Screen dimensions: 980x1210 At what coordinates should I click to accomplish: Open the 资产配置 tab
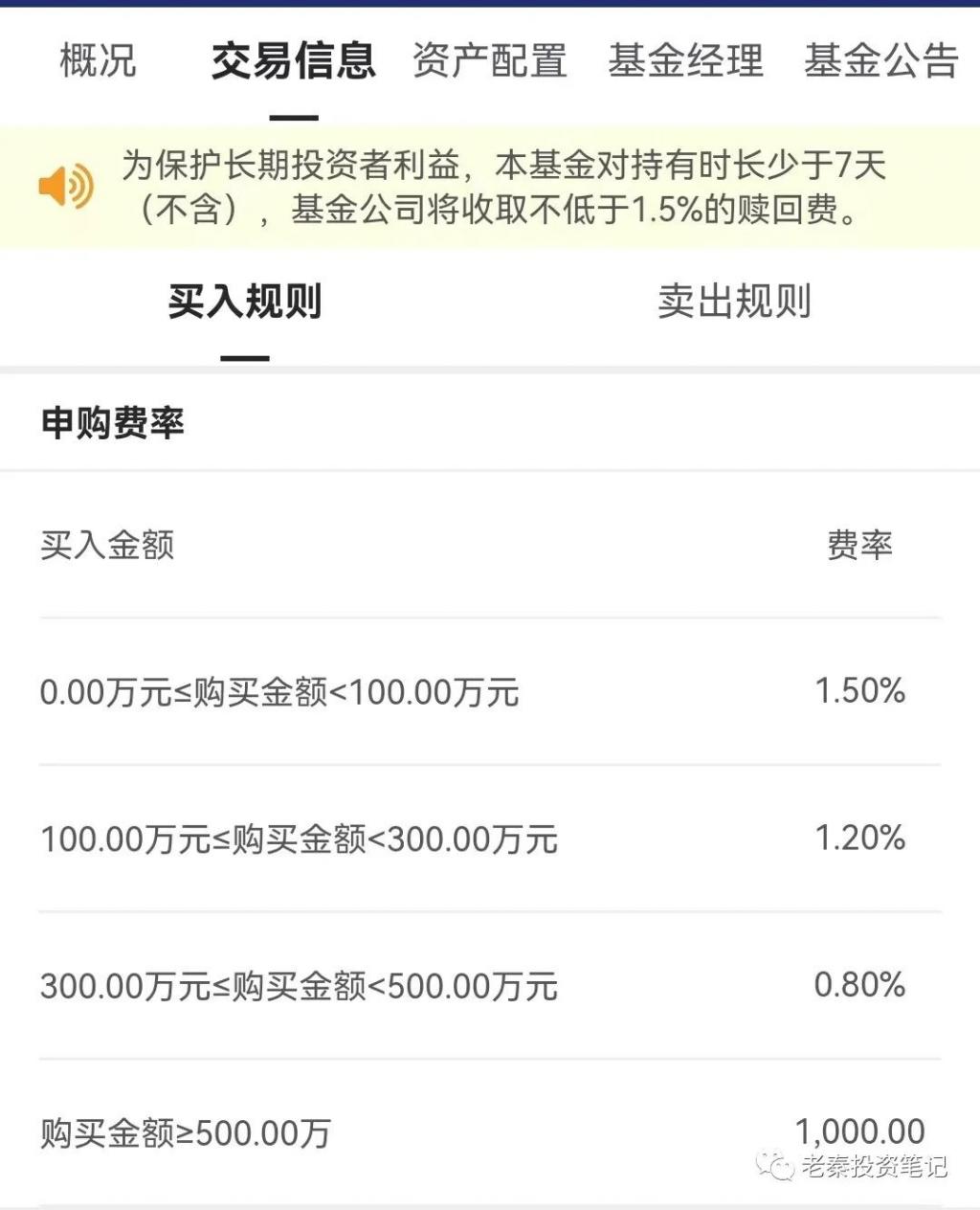click(490, 61)
